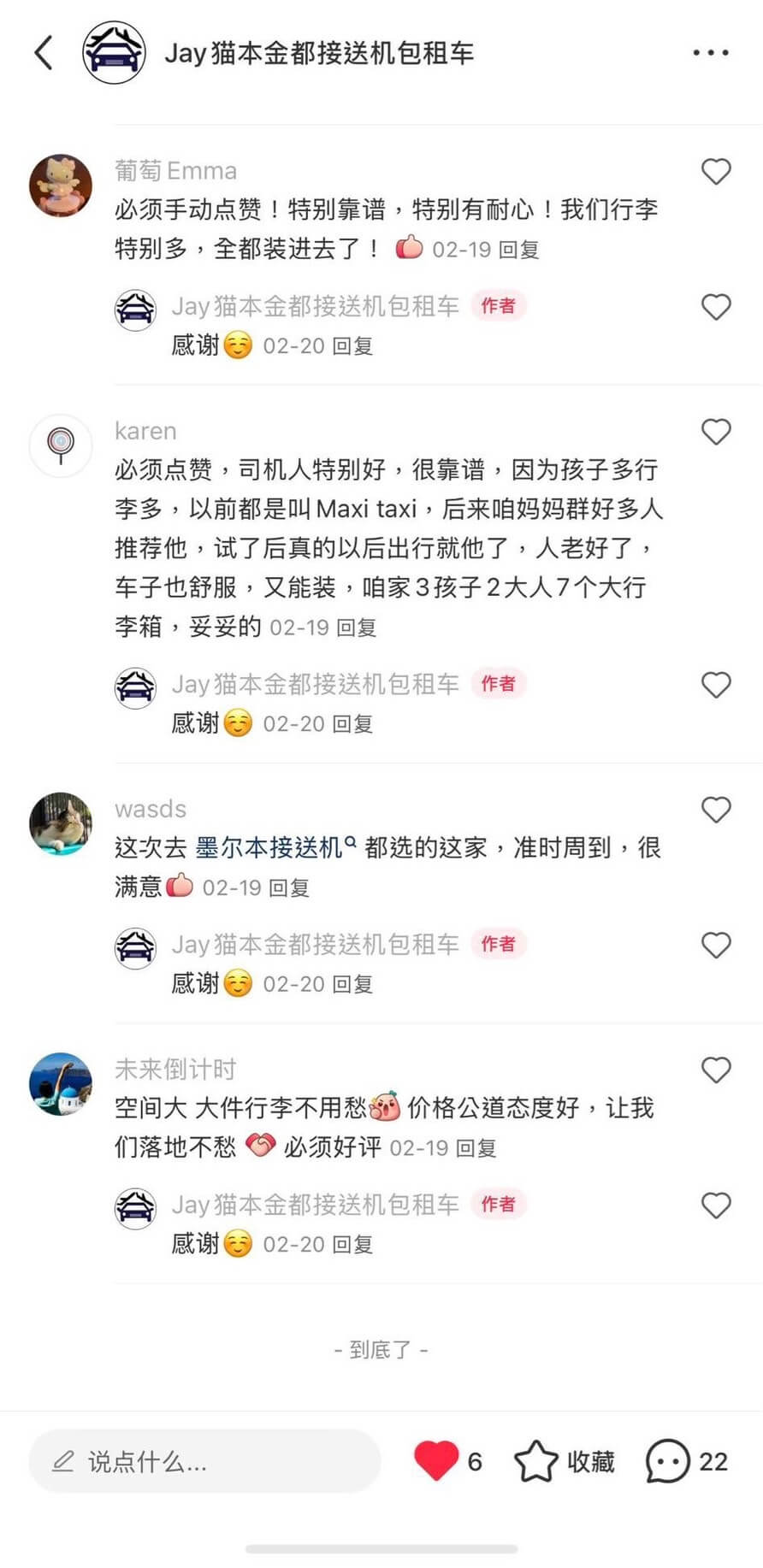Toggle the red heart like on this post

436,1460
